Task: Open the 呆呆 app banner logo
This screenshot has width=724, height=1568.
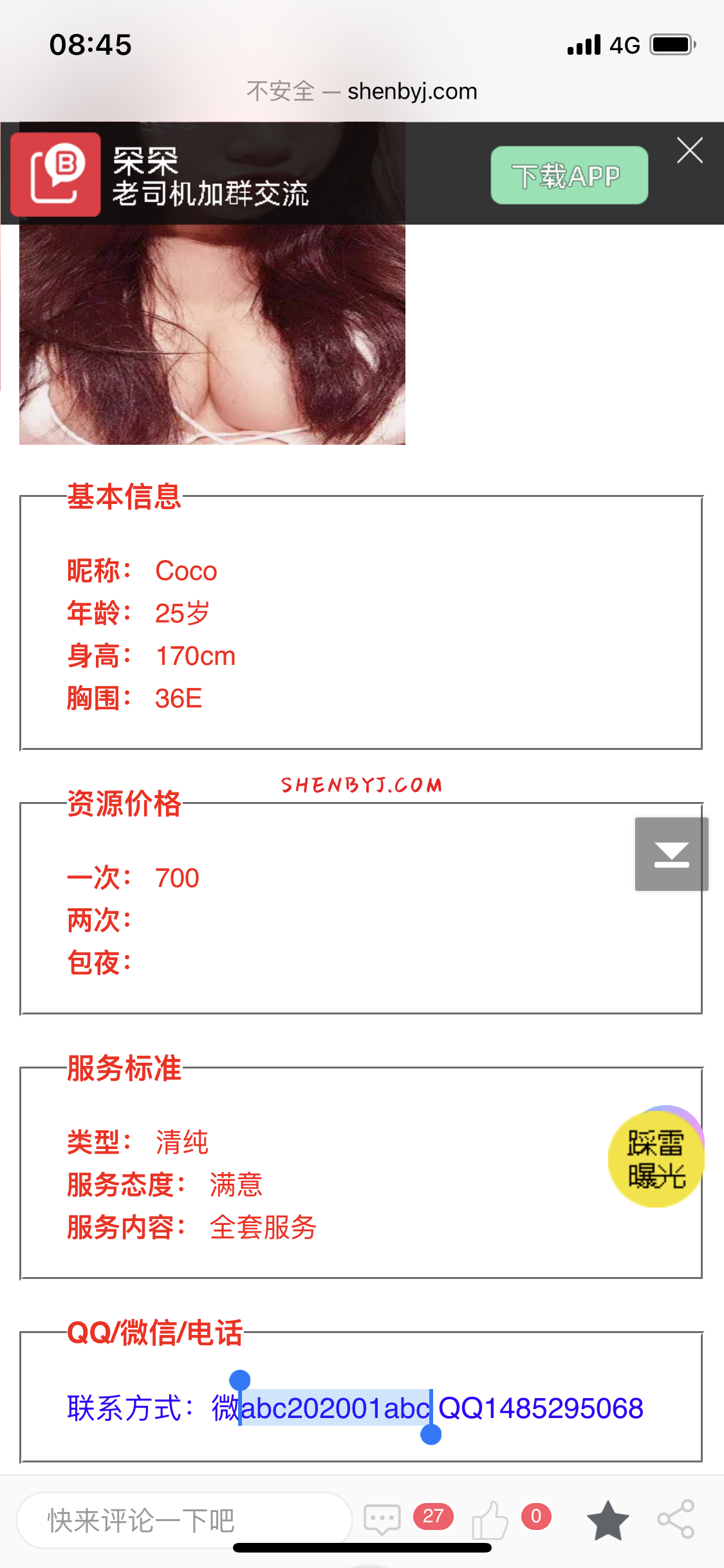Action: coord(56,174)
